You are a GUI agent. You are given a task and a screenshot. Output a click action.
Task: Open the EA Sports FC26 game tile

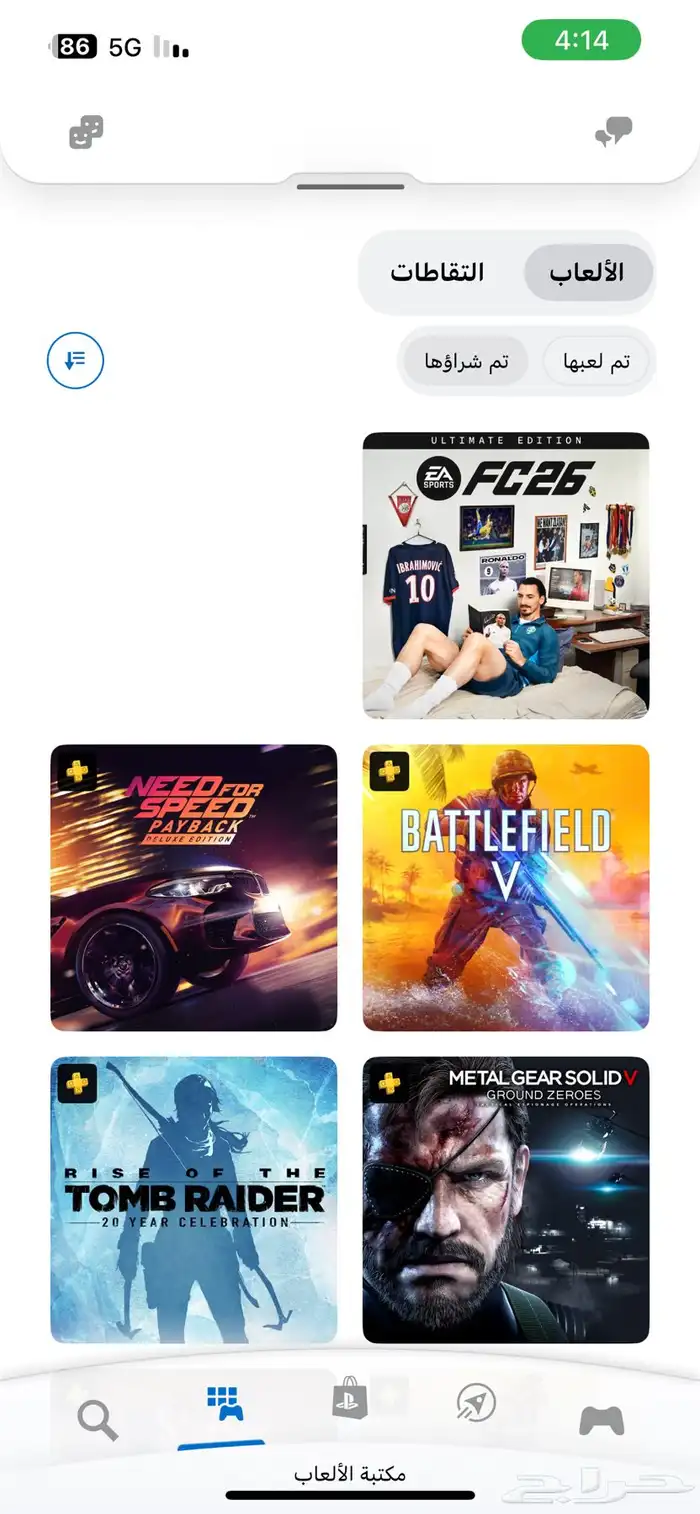505,575
